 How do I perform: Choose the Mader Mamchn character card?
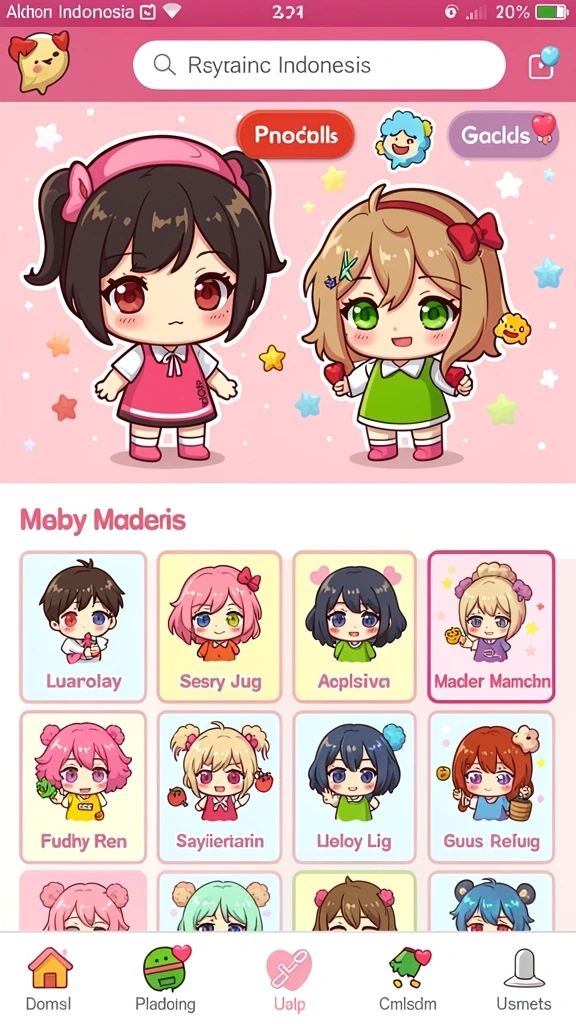(491, 627)
